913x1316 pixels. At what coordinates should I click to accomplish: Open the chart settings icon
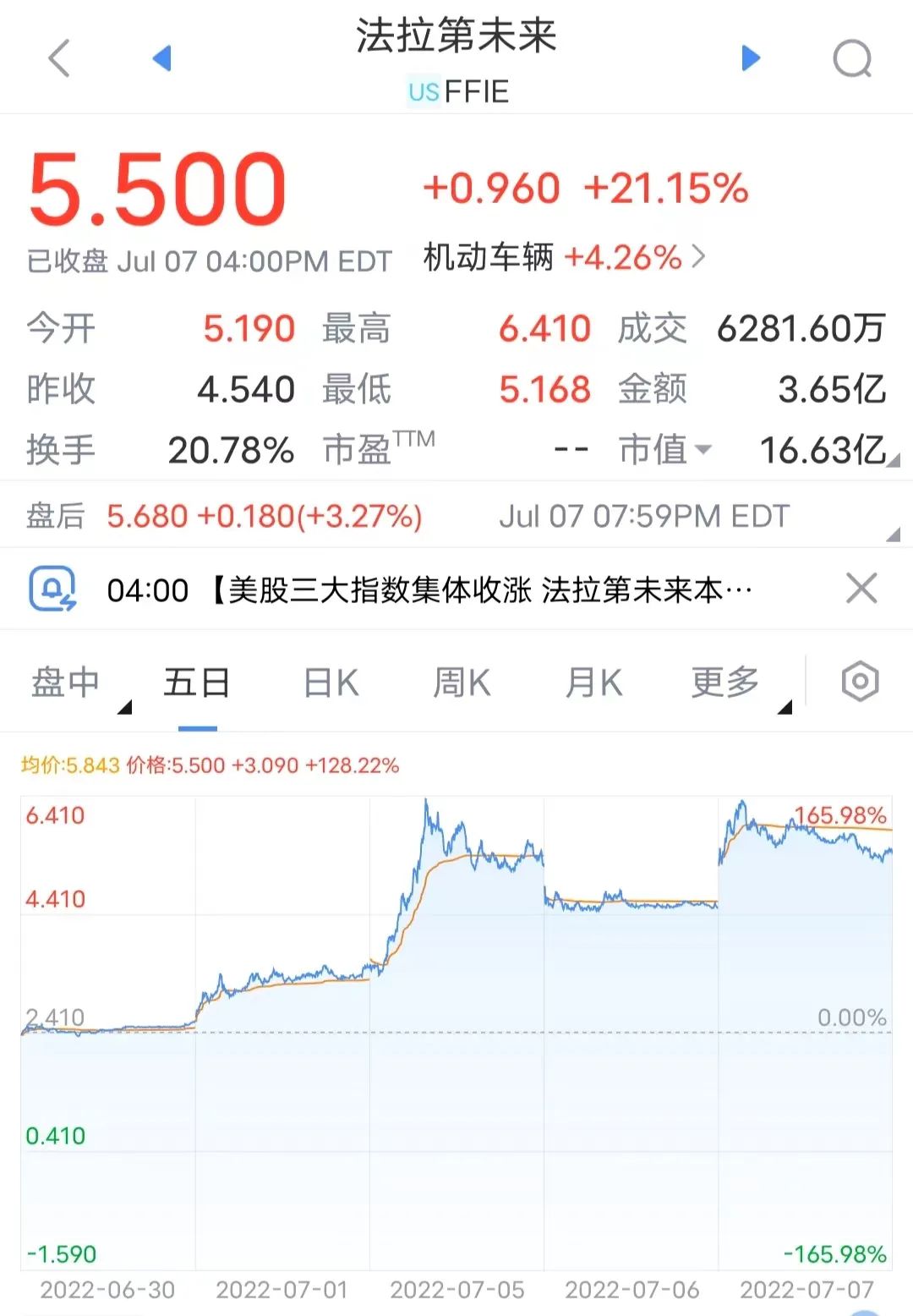[860, 681]
